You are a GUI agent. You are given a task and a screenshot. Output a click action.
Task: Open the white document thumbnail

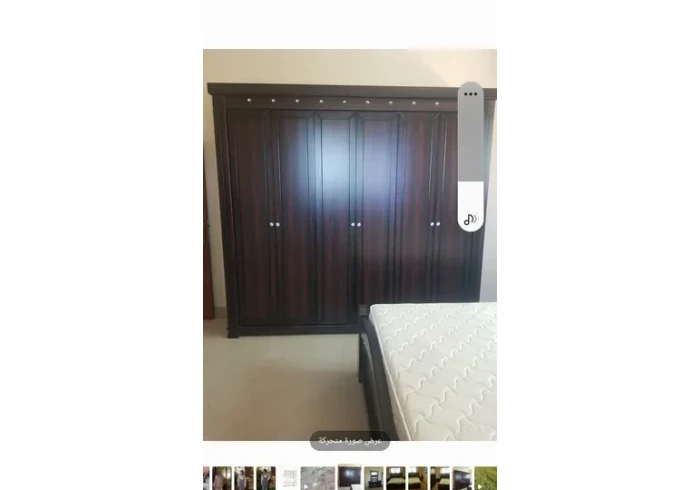point(289,478)
